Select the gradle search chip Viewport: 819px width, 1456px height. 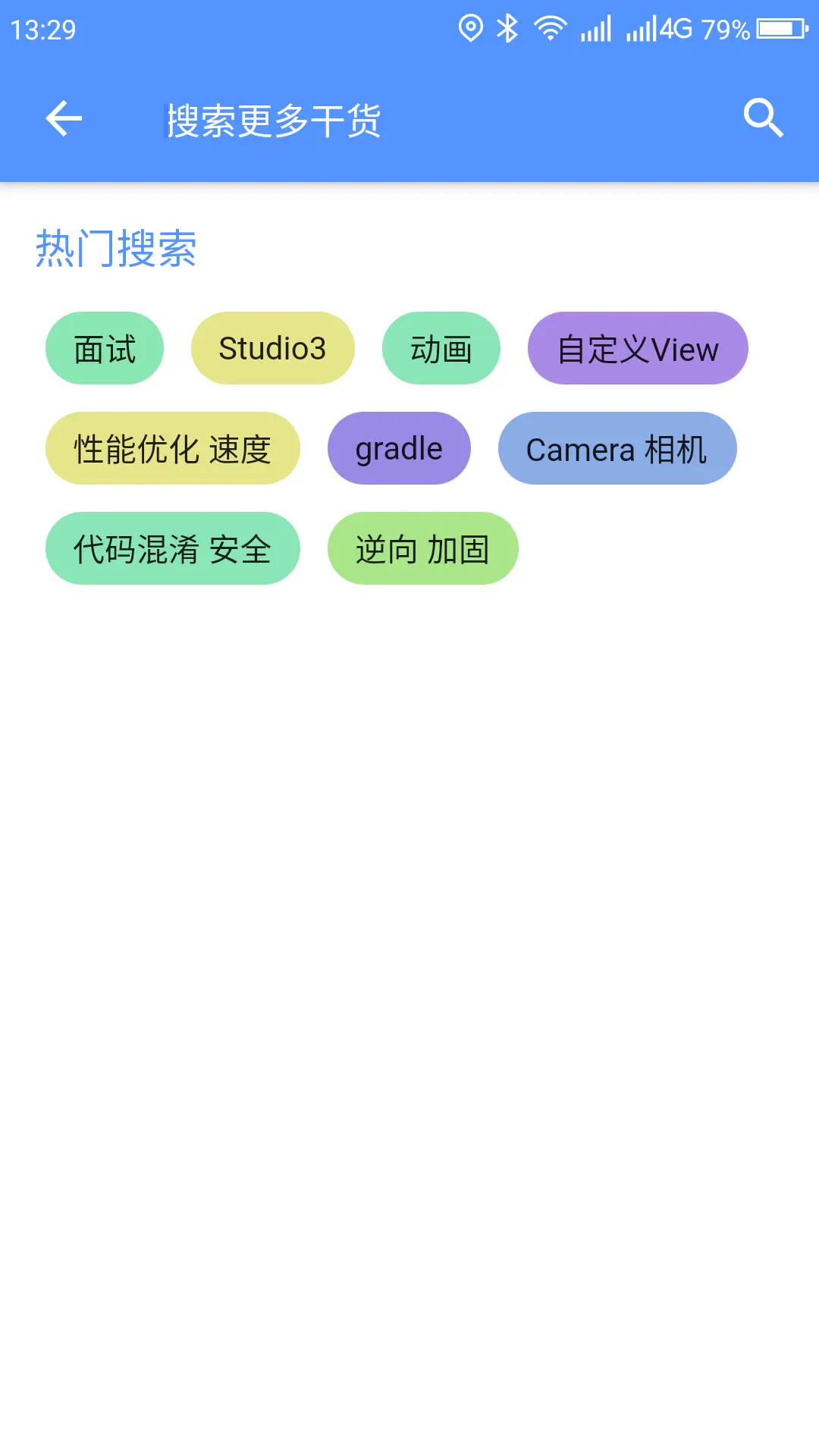coord(399,449)
